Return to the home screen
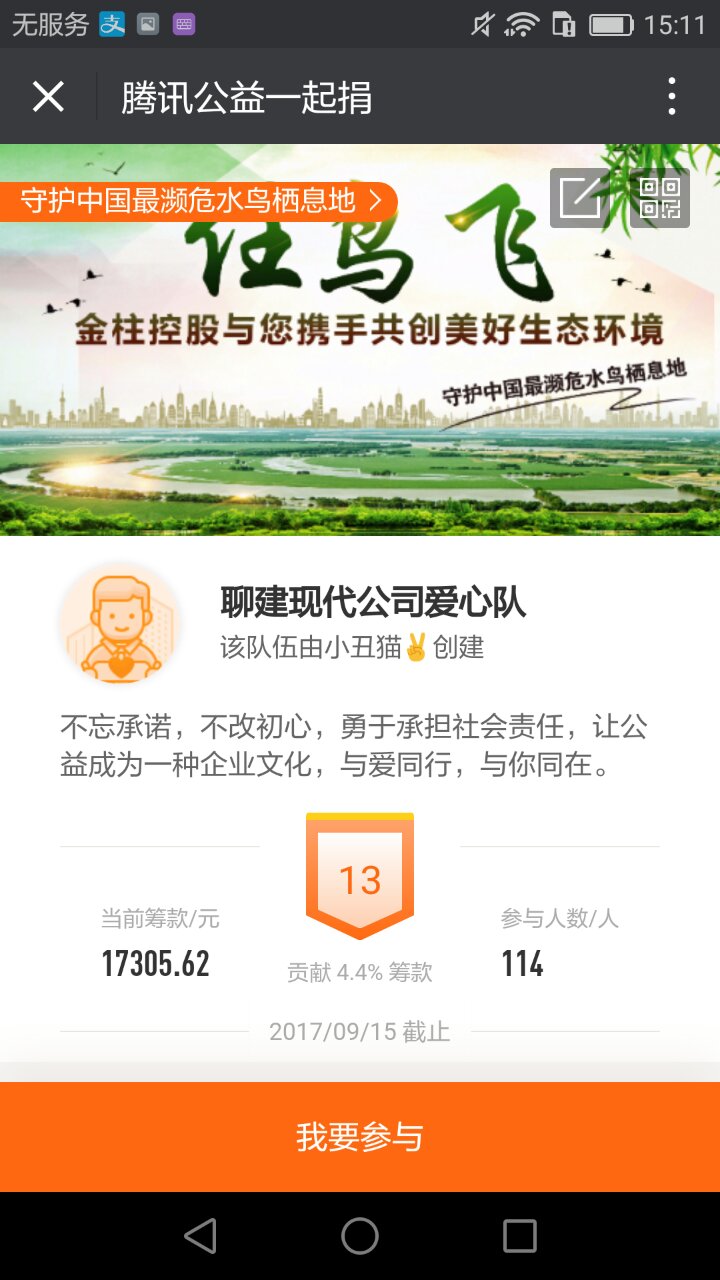The height and width of the screenshot is (1280, 720). coord(360,1236)
